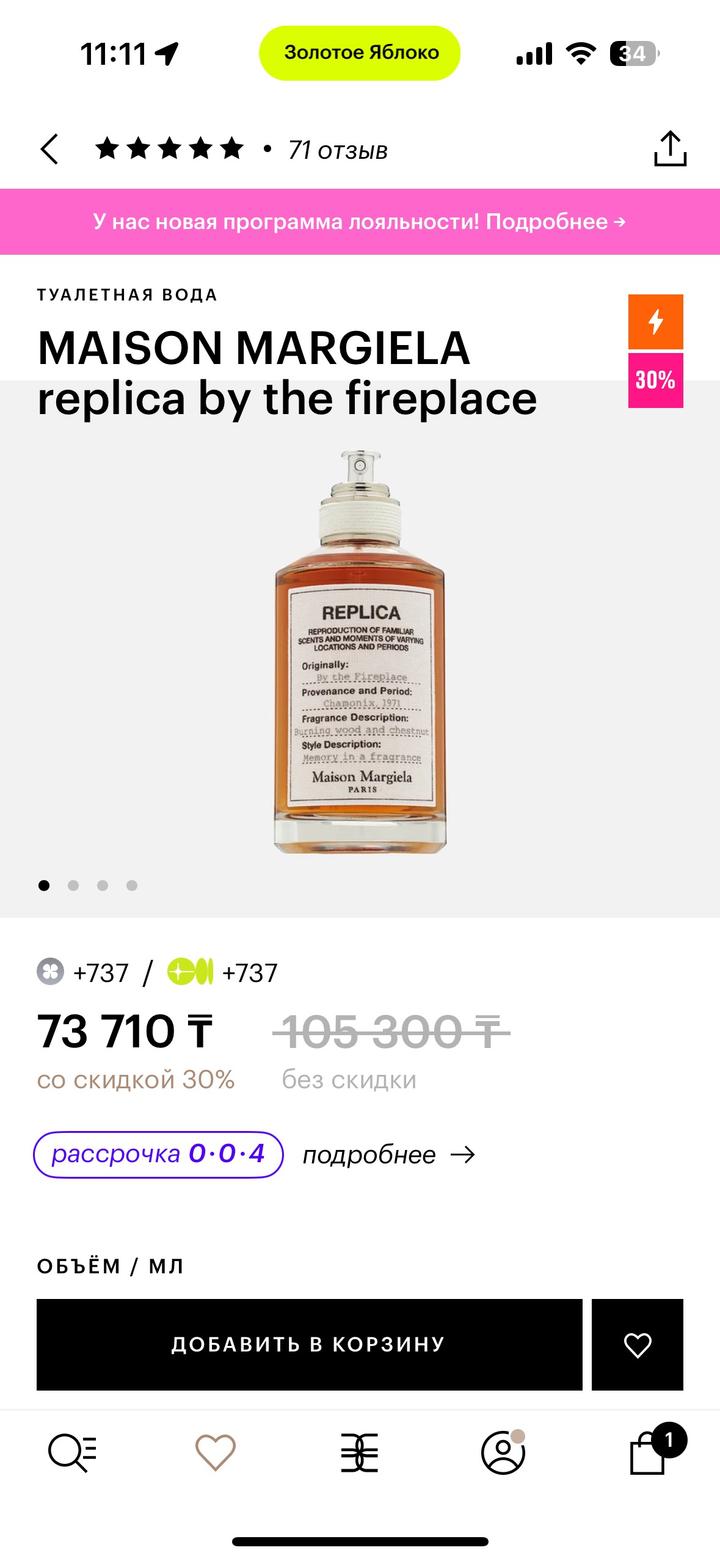Open рассрочка 0·0·4 installment option
720x1561 pixels.
158,1154
